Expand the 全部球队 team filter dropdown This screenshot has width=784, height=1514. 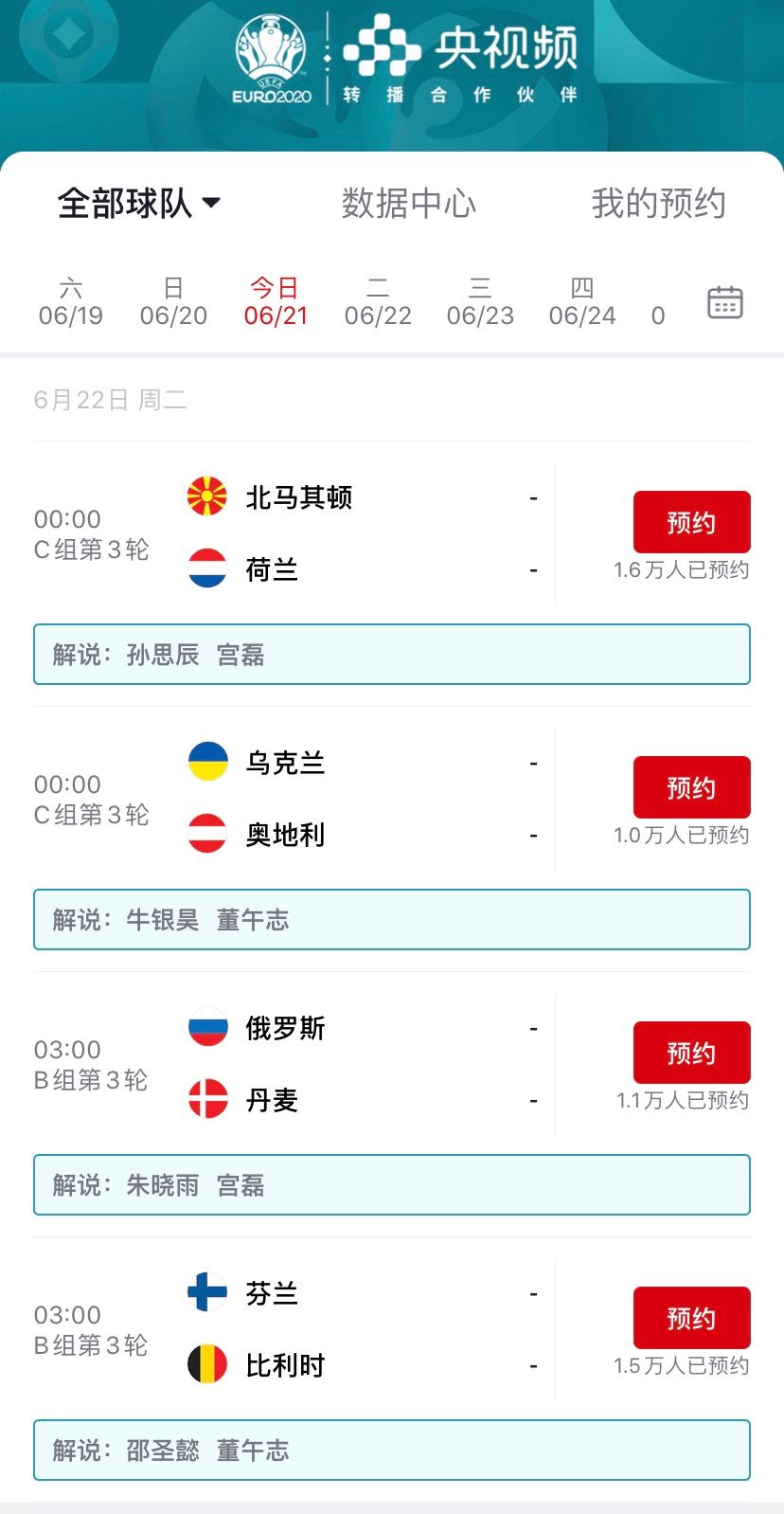pyautogui.click(x=139, y=203)
